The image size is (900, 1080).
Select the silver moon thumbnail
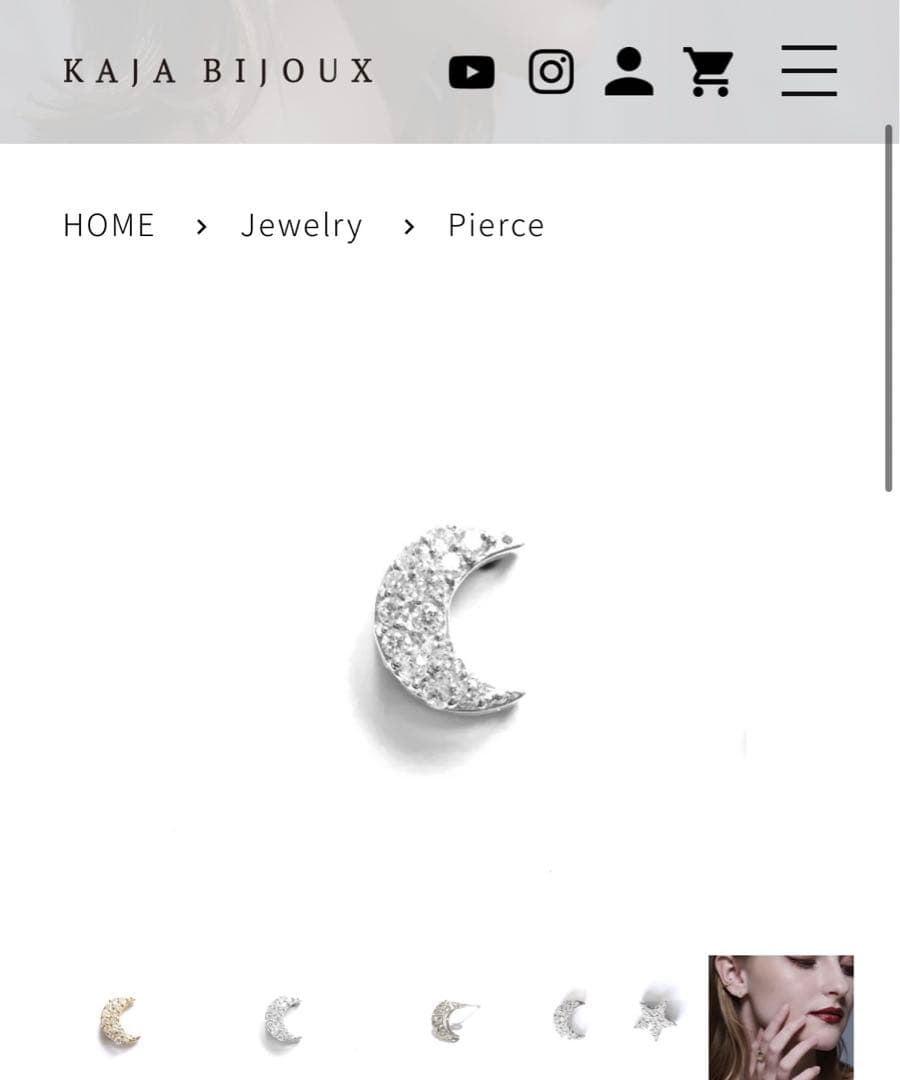click(x=283, y=1021)
